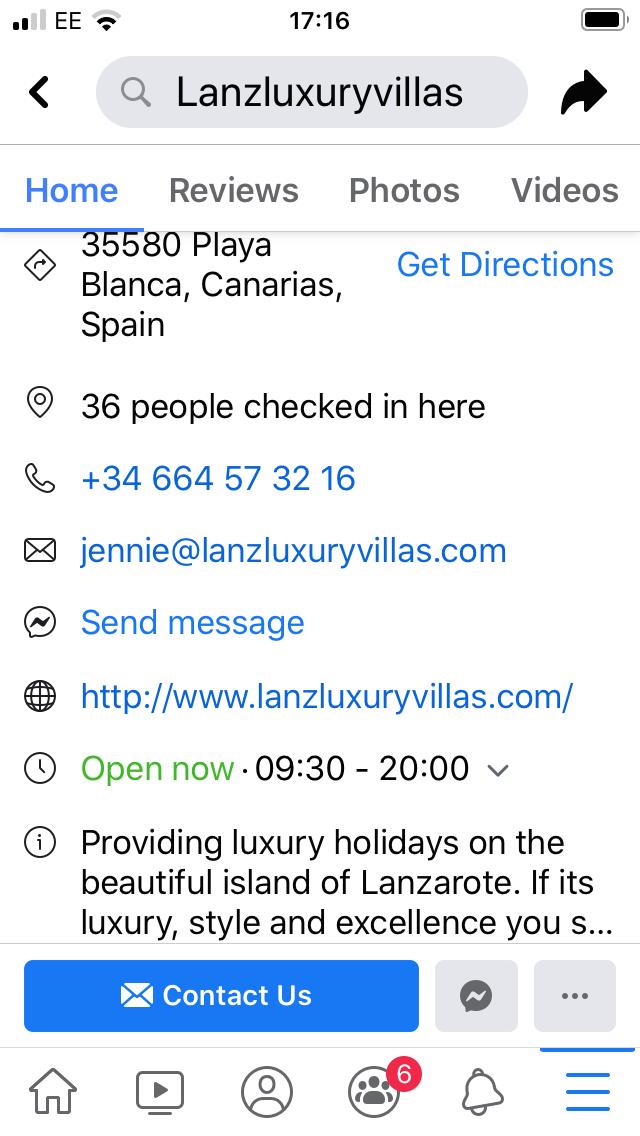Switch to the Photos tab
Viewport: 640px width, 1136px height.
(404, 191)
